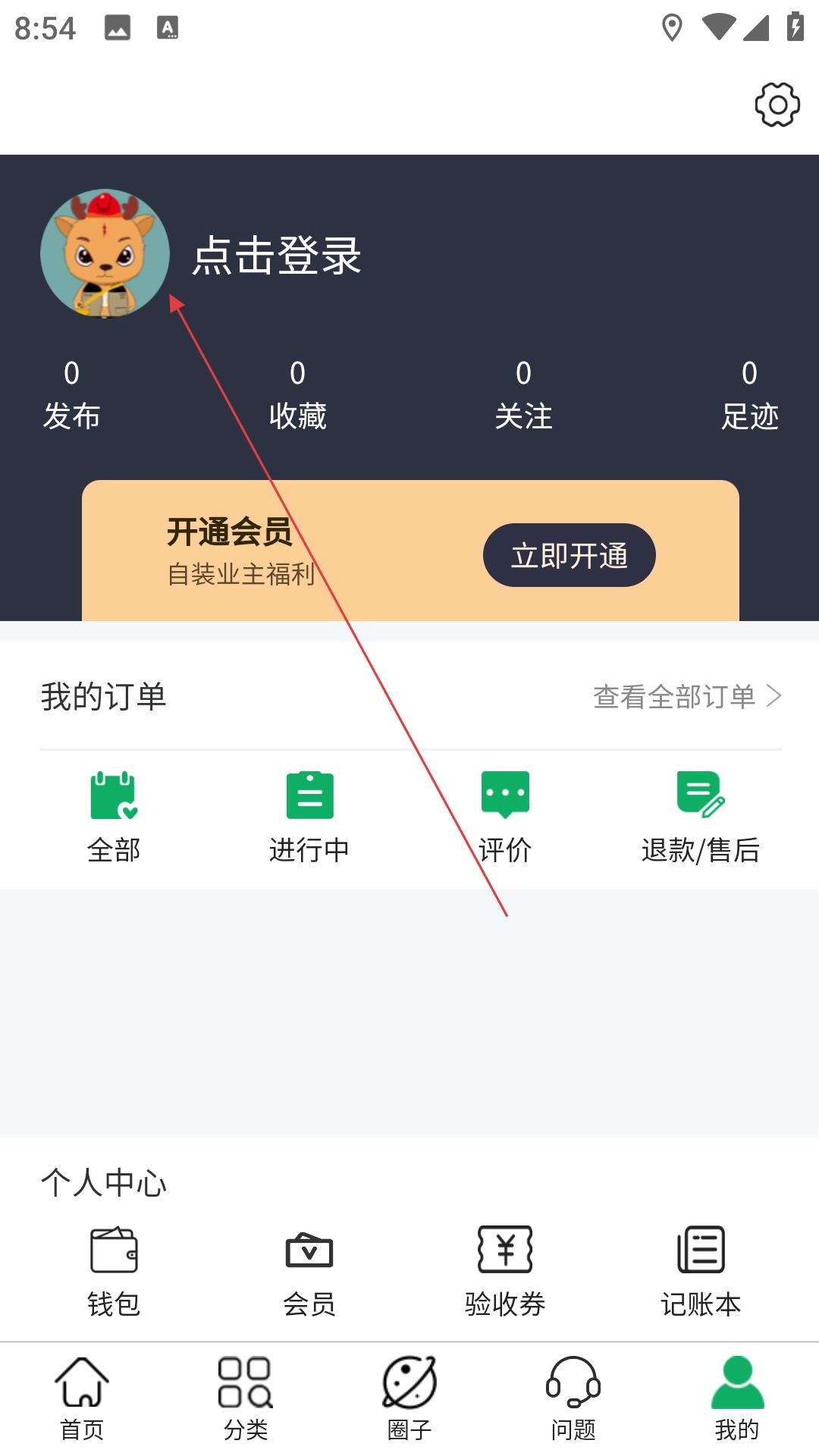The height and width of the screenshot is (1456, 819).
Task: Open 记账本 ledger
Action: tap(700, 1270)
